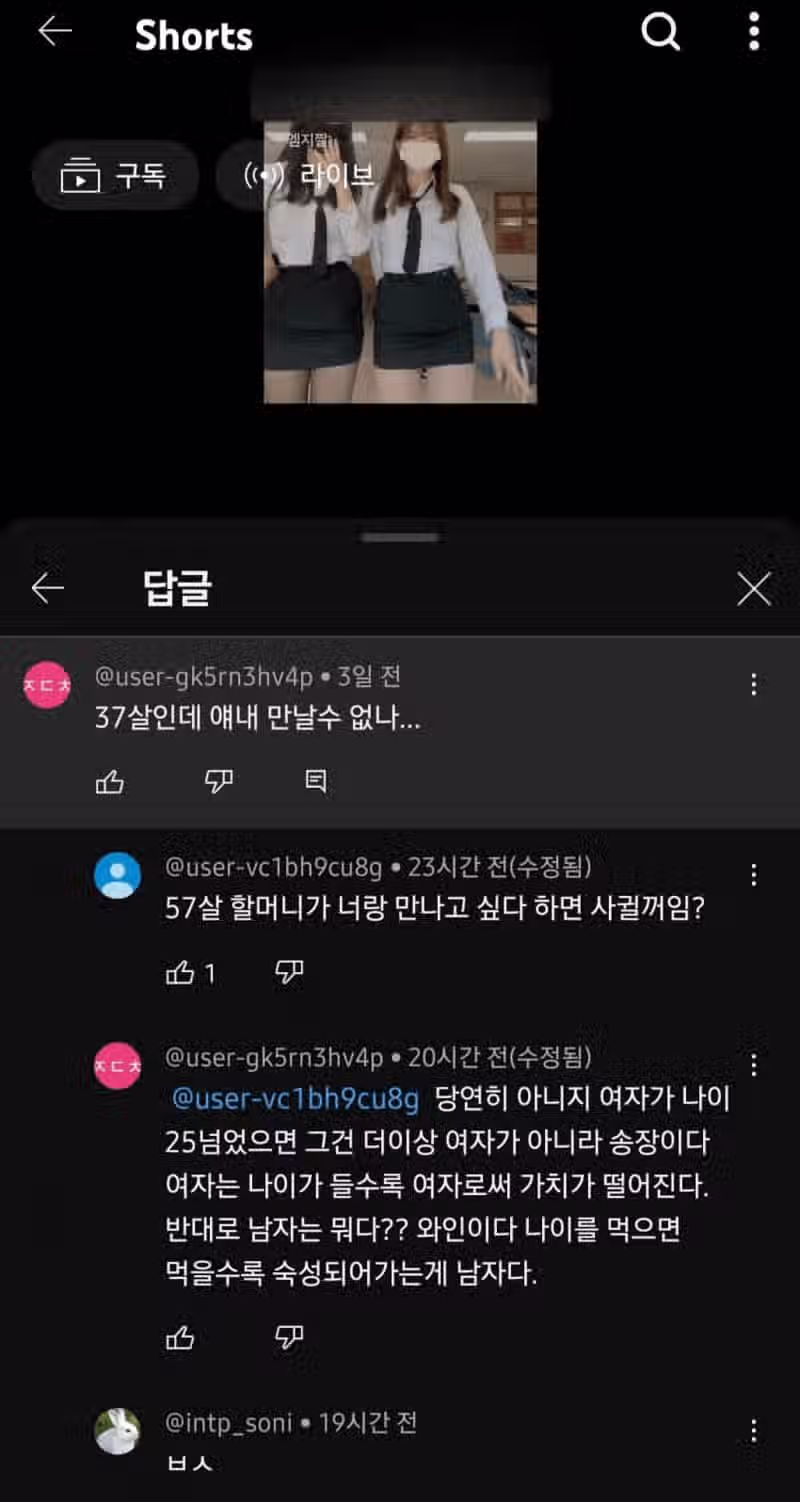Go back from the Shorts page
800x1502 pixels.
pos(55,33)
